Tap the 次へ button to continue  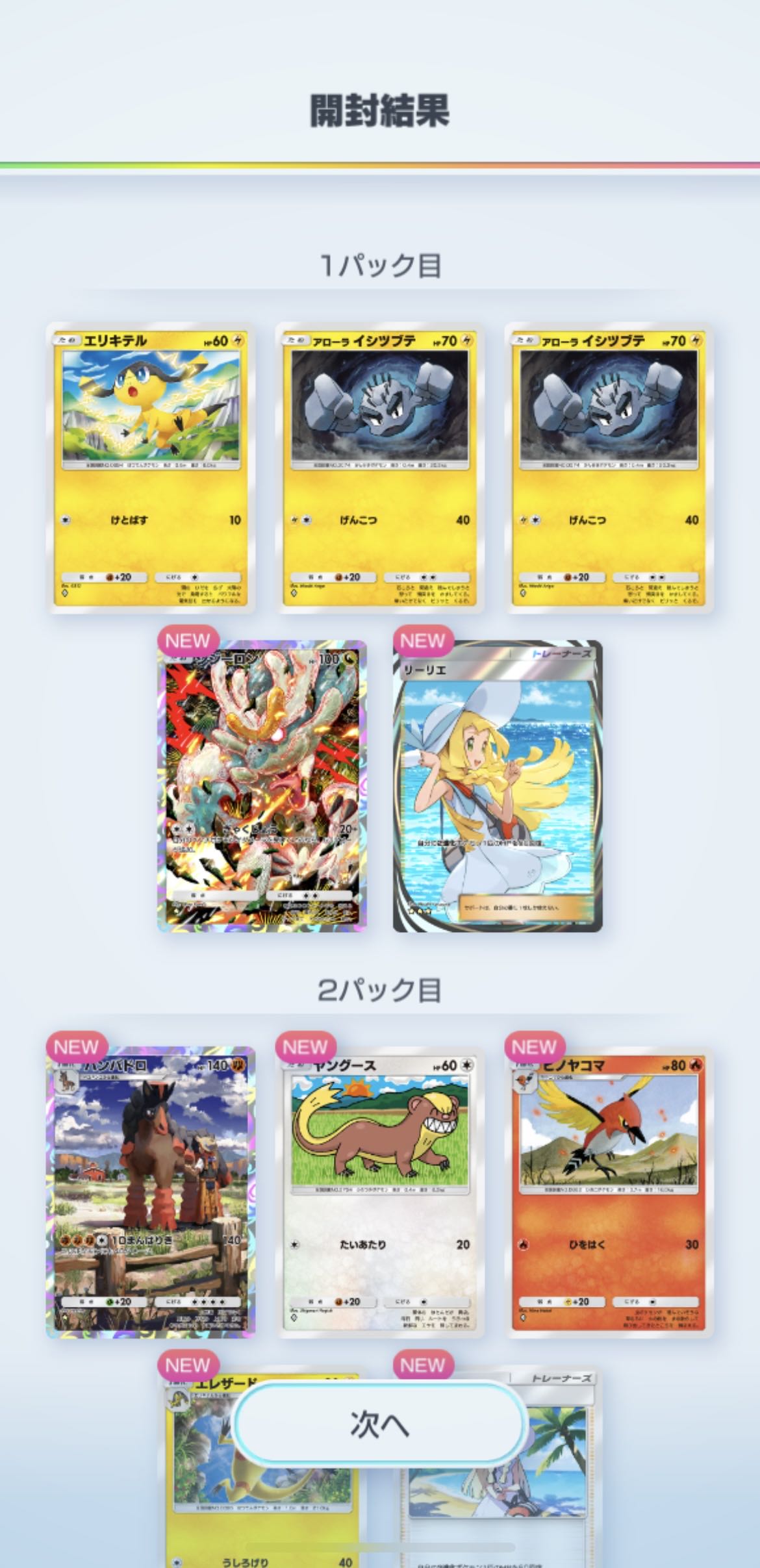(379, 1424)
